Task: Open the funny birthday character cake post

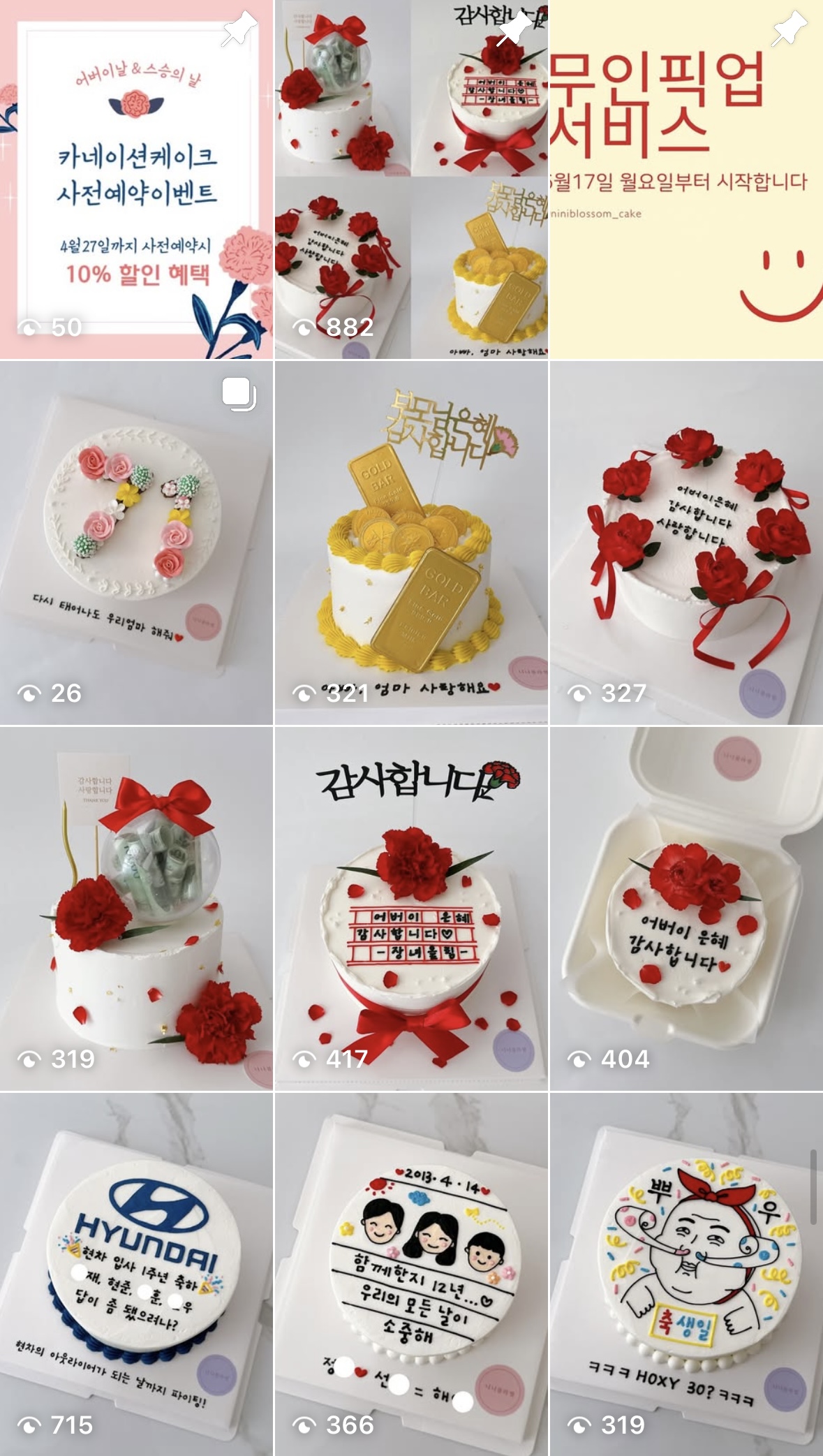Action: [686, 1274]
